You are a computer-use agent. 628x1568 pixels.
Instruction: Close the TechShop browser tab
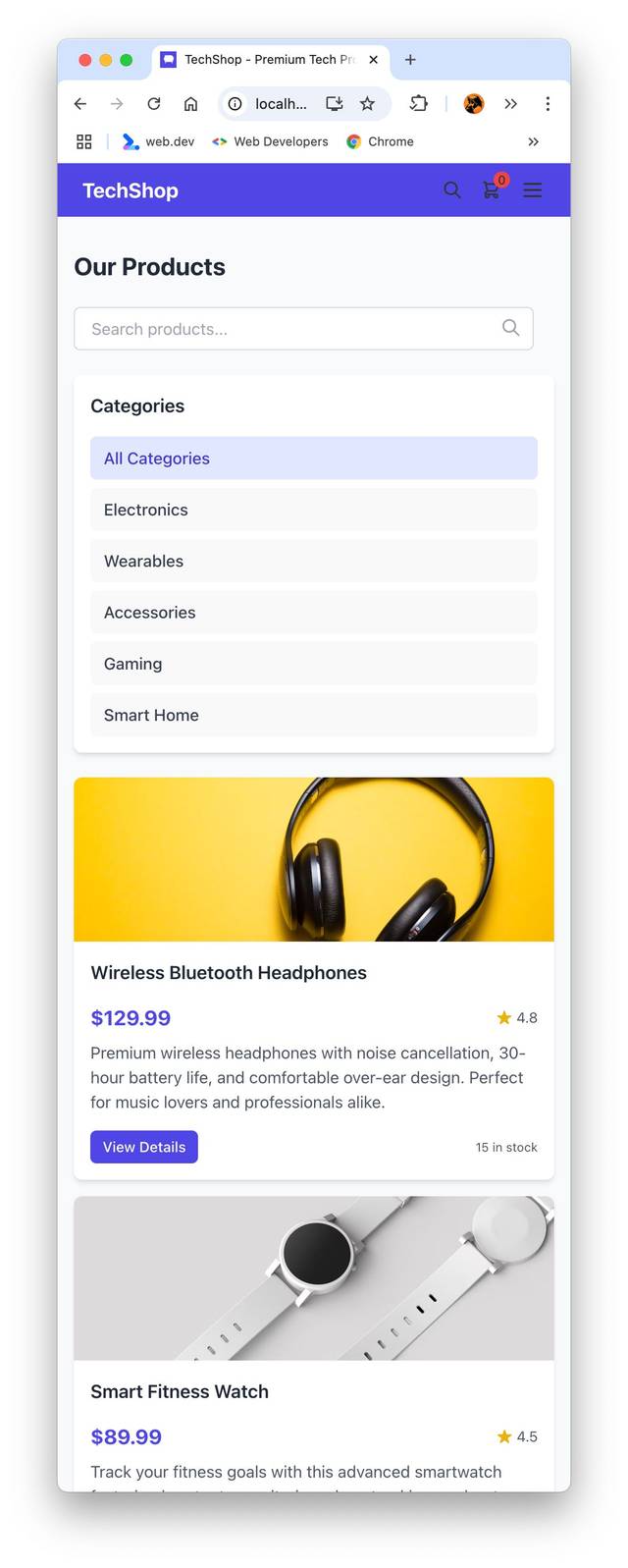(373, 60)
